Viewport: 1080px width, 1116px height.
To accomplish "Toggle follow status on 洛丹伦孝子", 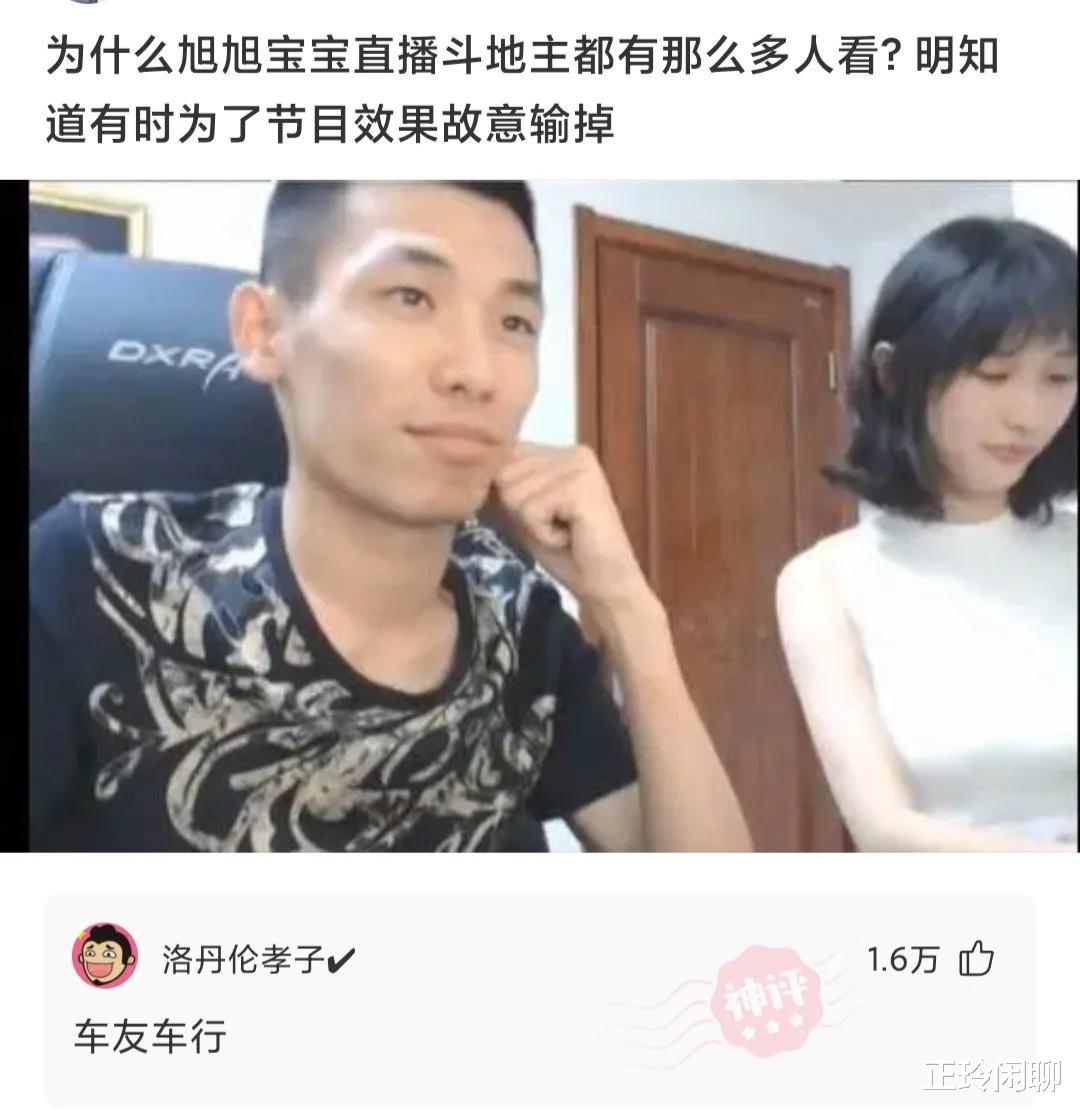I will coord(247,957).
